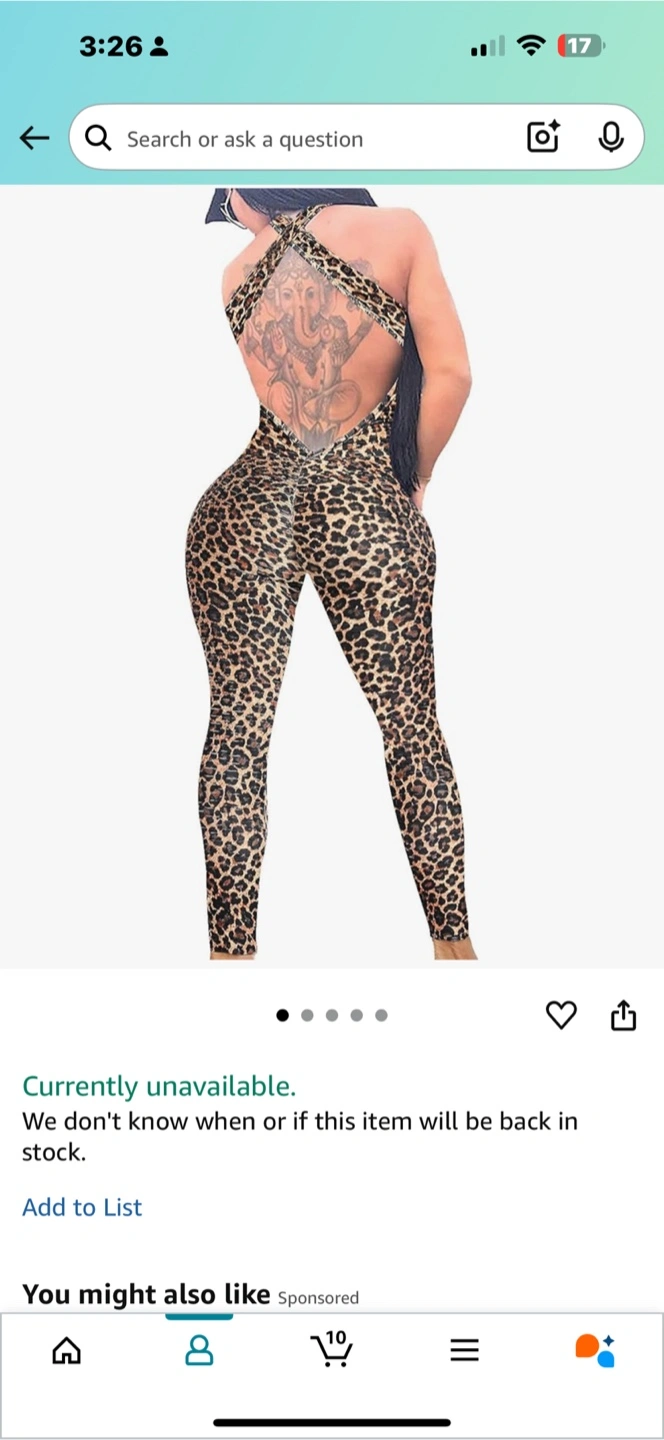The image size is (664, 1440).
Task: Save item with the heart icon
Action: coord(561,1015)
